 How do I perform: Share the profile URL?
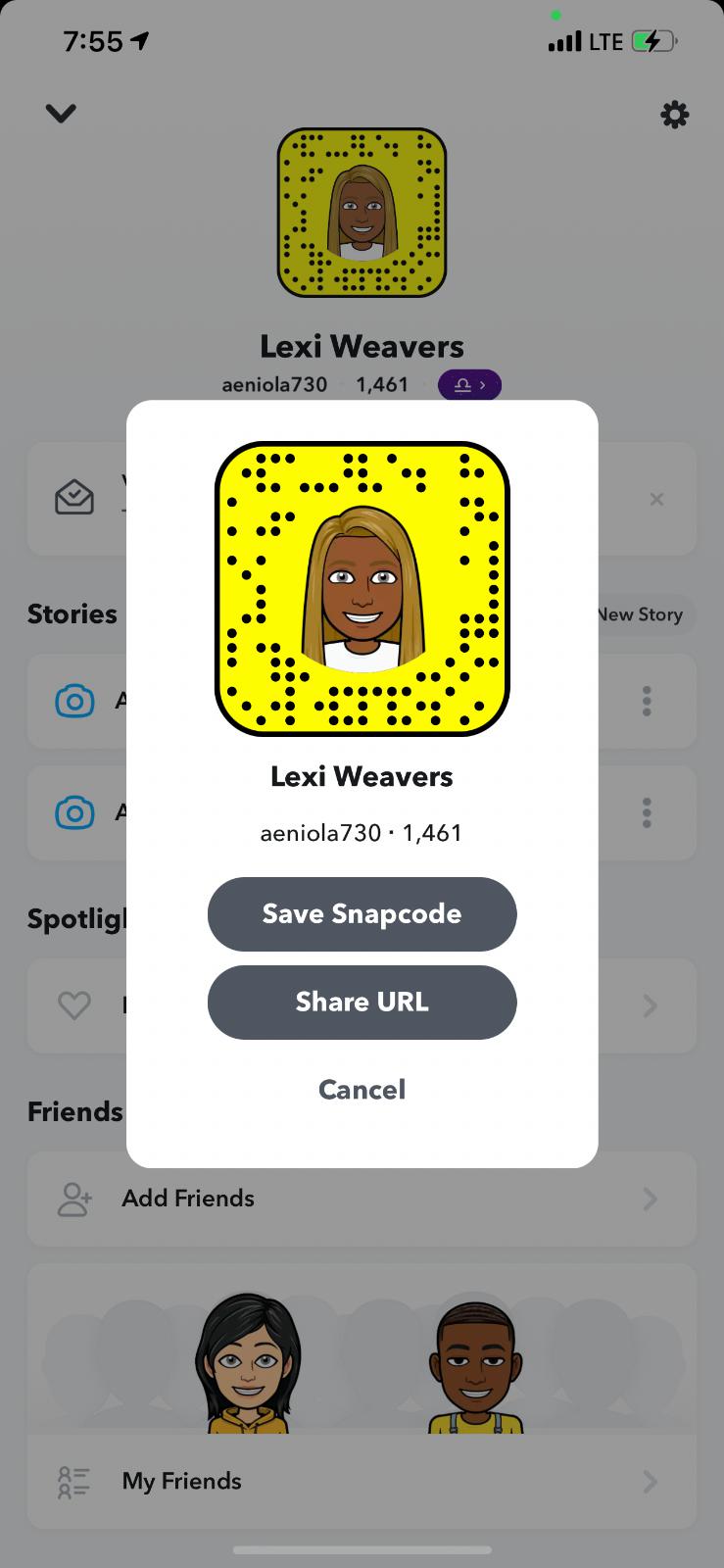point(362,1002)
